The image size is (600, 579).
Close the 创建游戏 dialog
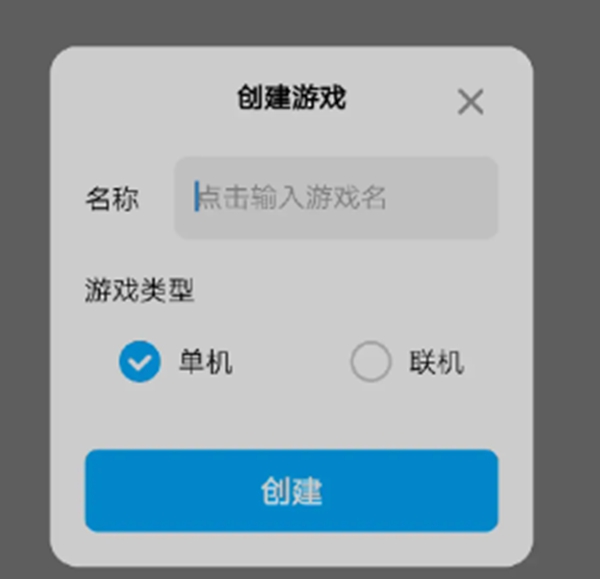pyautogui.click(x=470, y=101)
